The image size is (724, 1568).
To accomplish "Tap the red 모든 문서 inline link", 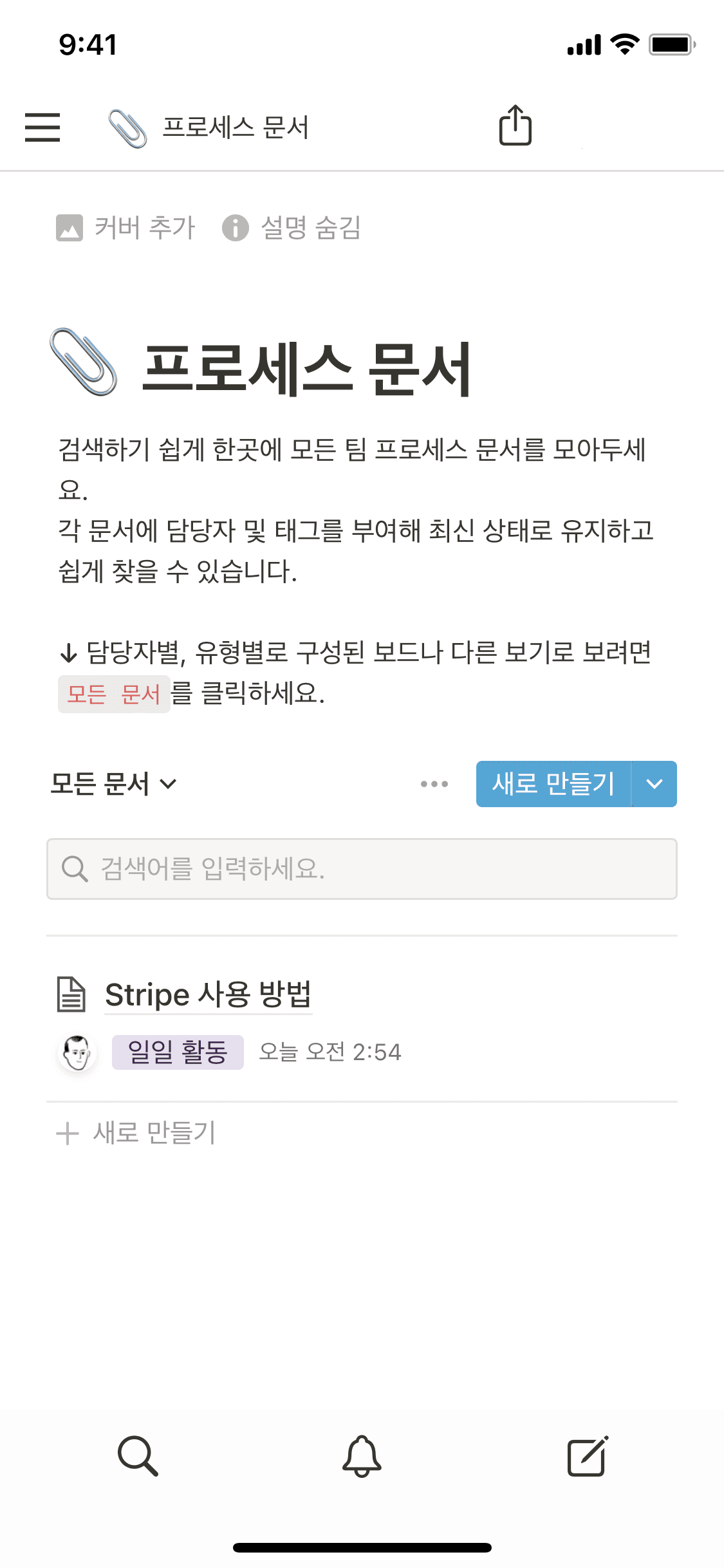I will coord(114,695).
